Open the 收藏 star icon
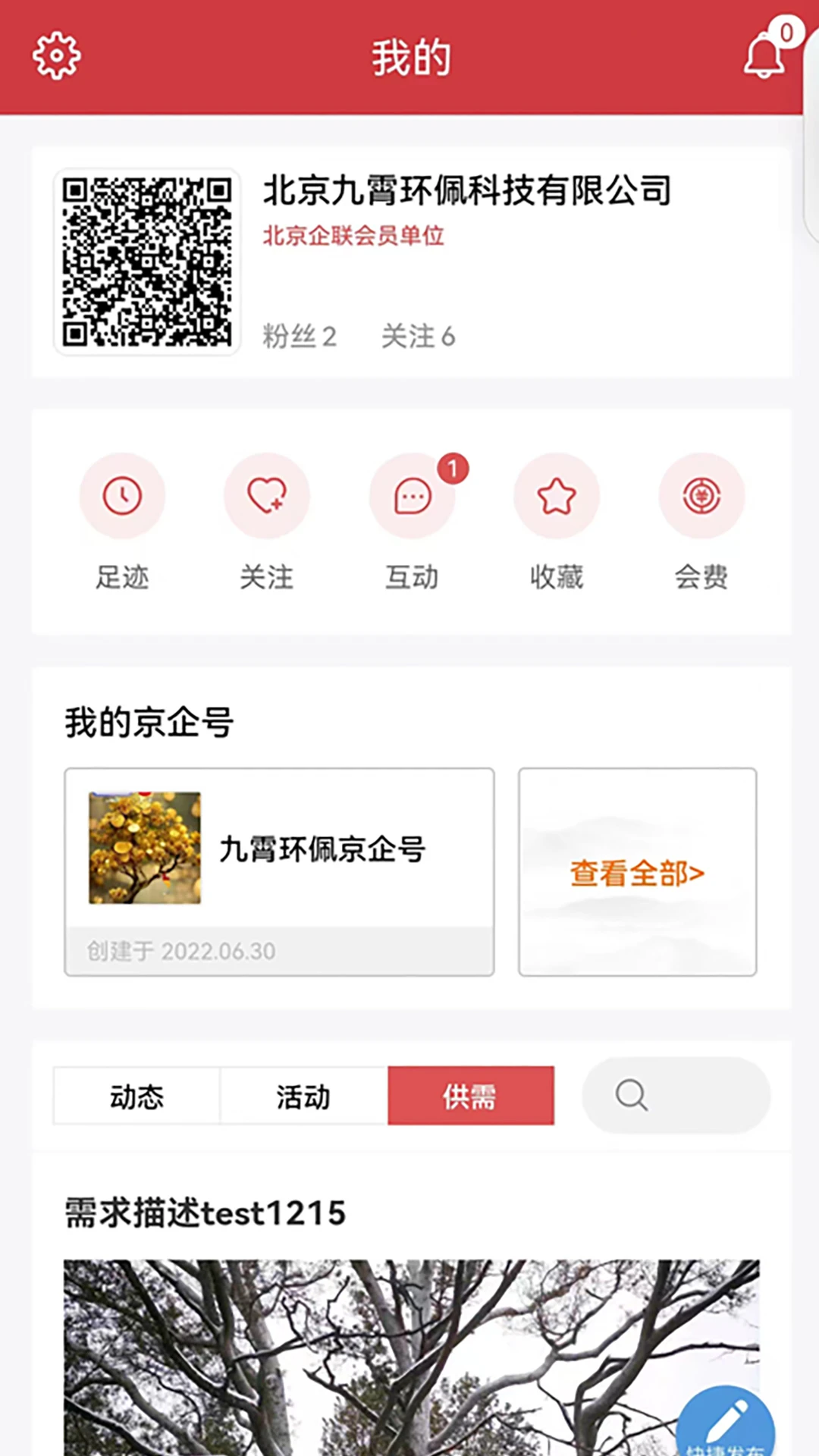Viewport: 819px width, 1456px height. (x=556, y=495)
